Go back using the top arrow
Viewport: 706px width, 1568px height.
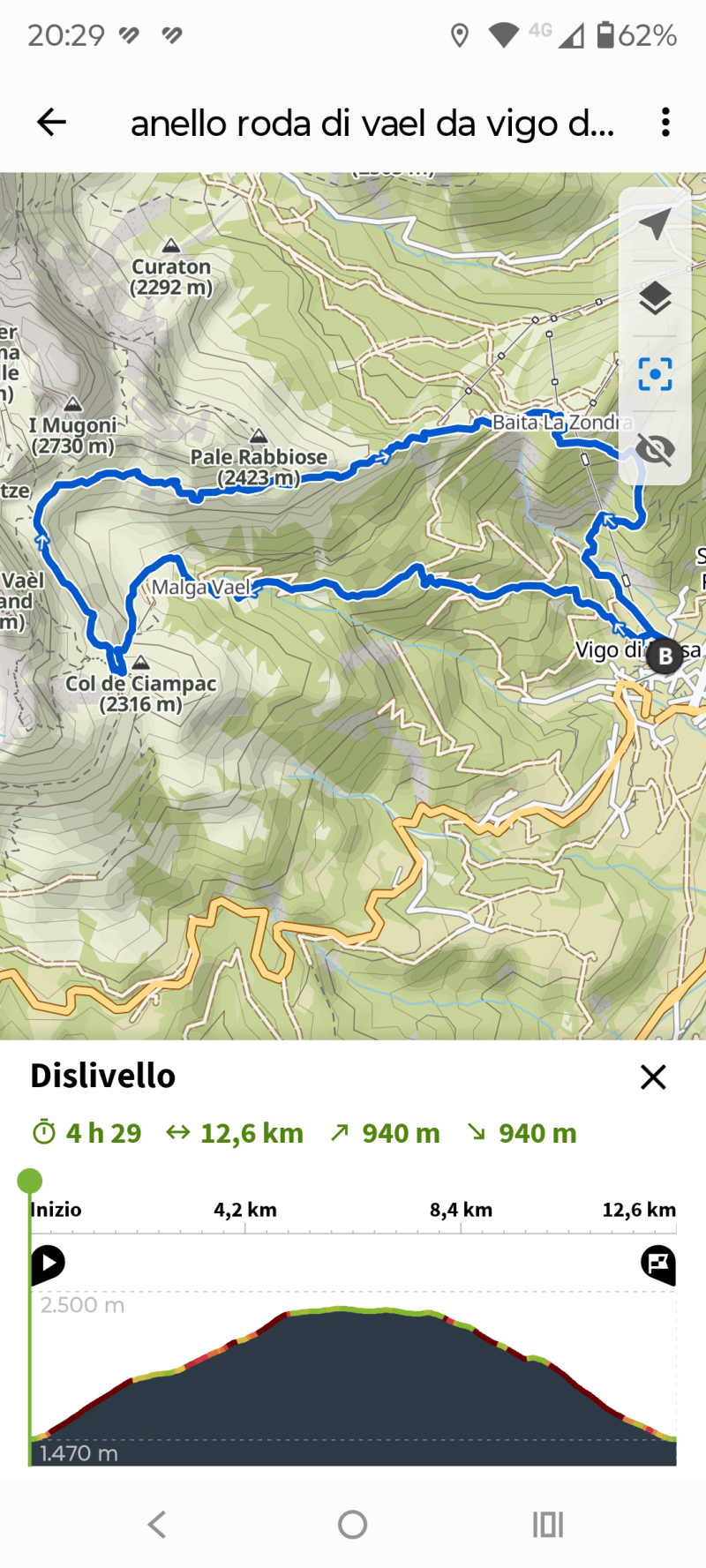point(52,122)
